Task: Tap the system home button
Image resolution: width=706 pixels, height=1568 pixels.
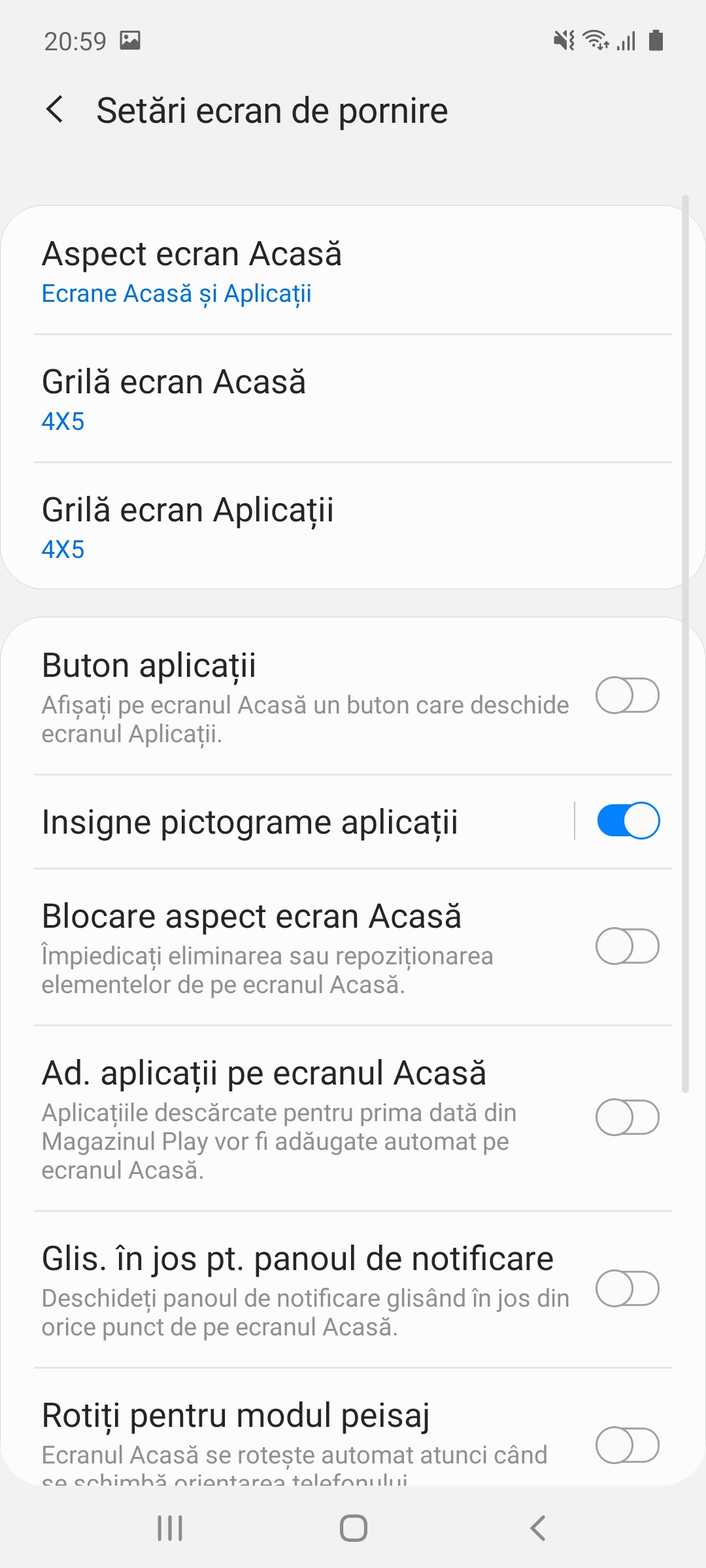Action: 354,1528
